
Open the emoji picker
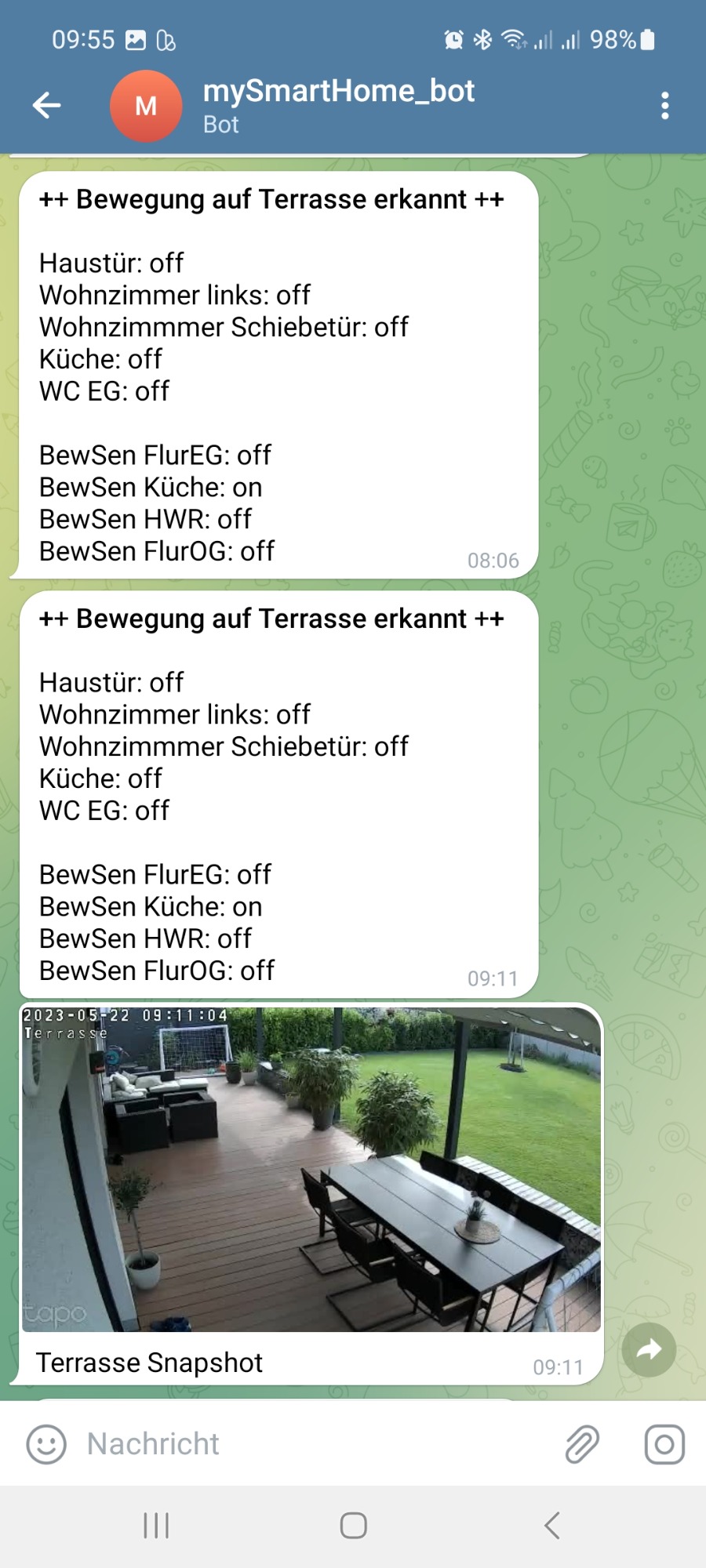pyautogui.click(x=46, y=1444)
